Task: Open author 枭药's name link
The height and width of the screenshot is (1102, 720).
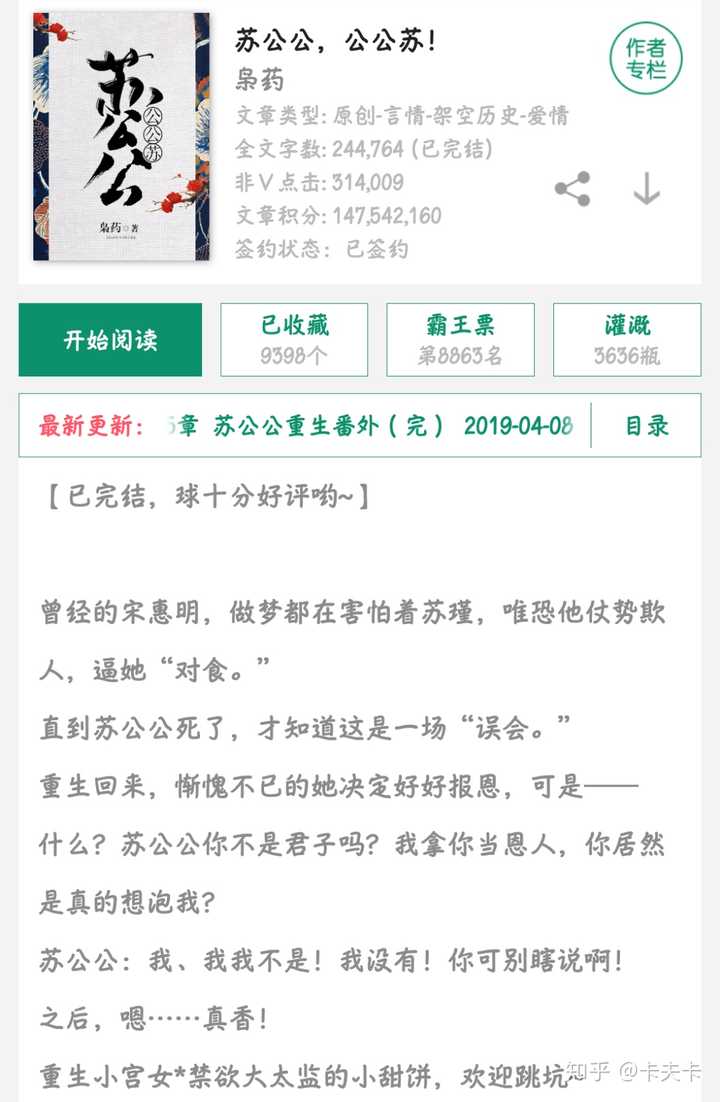Action: (x=260, y=79)
